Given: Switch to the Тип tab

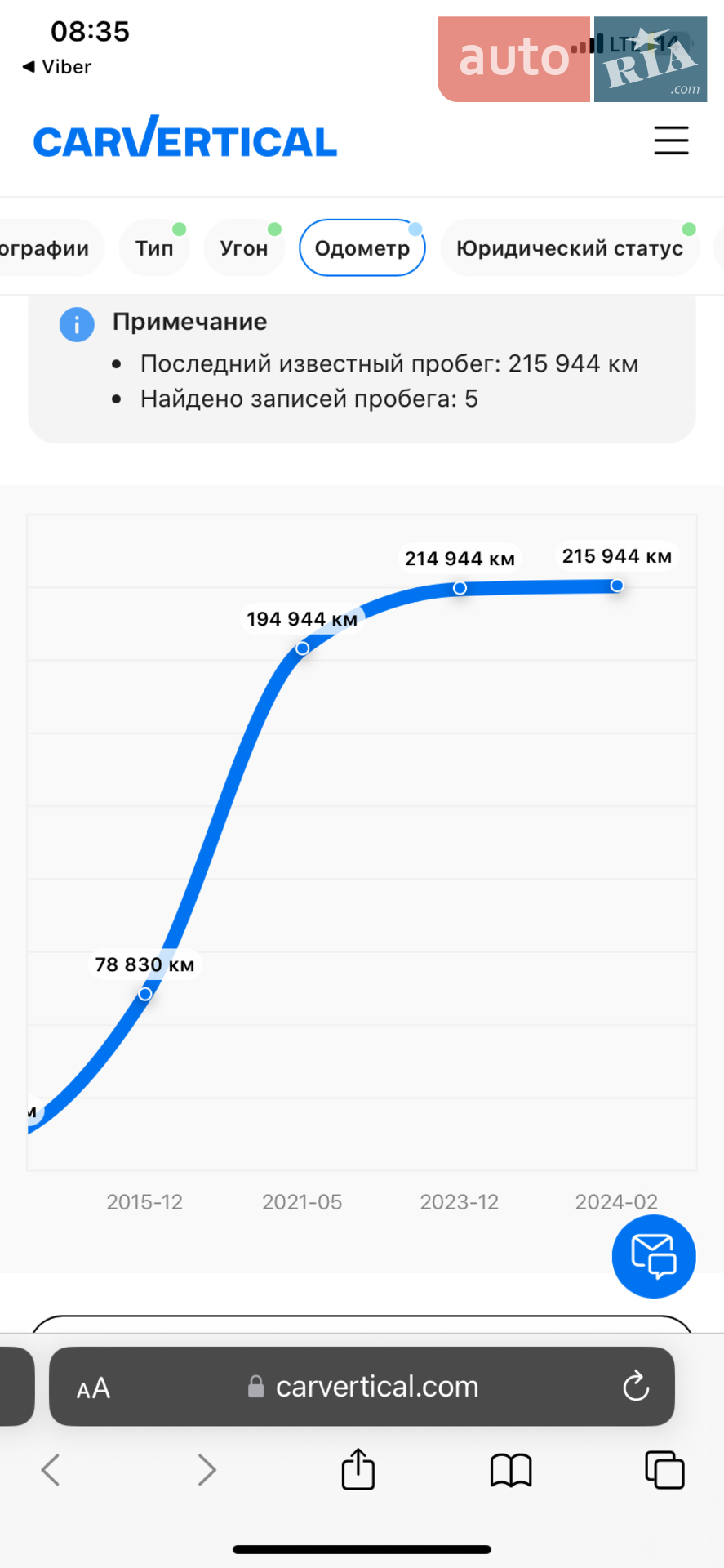Looking at the screenshot, I should click(x=154, y=247).
